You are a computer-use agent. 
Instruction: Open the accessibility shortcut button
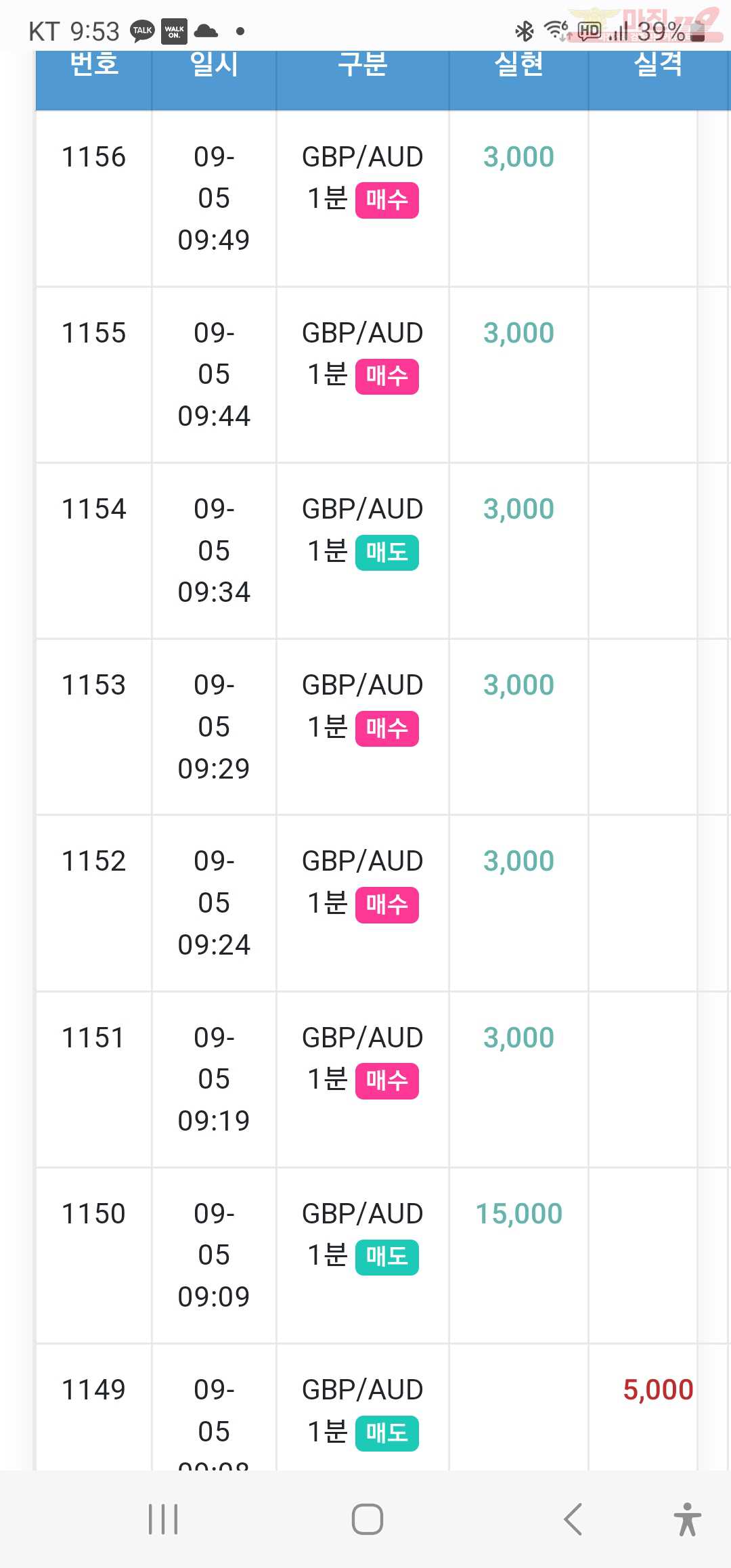(x=688, y=1519)
